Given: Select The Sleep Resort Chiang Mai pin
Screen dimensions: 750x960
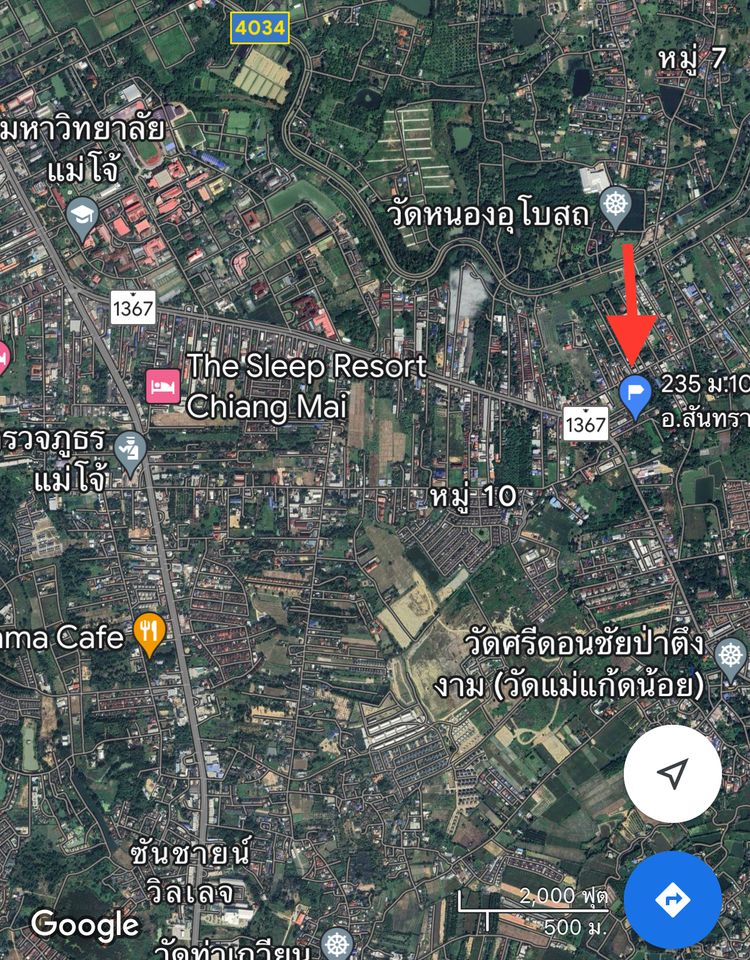Looking at the screenshot, I should 160,386.
